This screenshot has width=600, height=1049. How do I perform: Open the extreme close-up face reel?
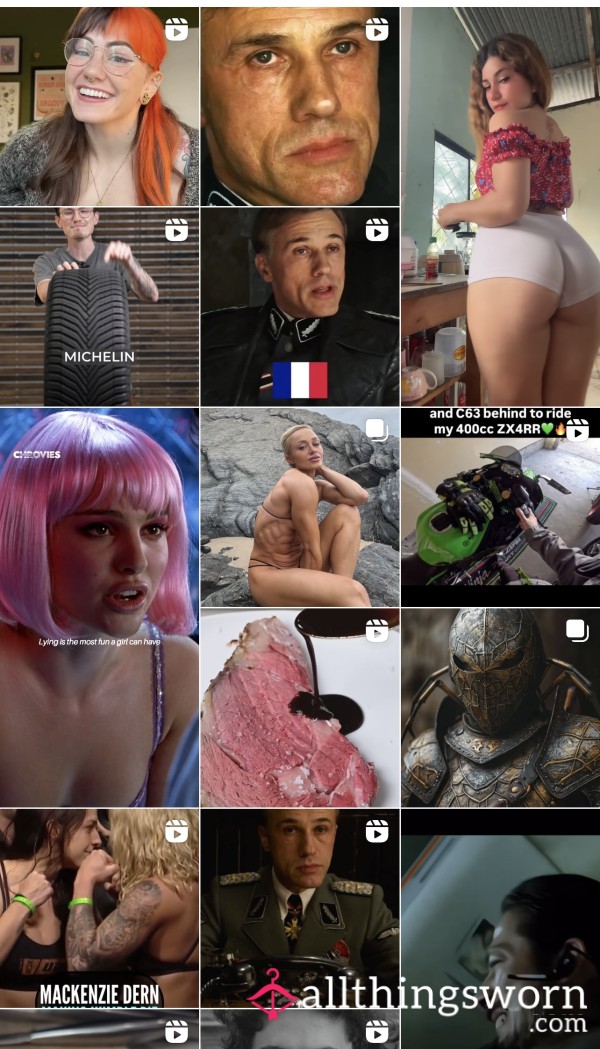[x=300, y=106]
